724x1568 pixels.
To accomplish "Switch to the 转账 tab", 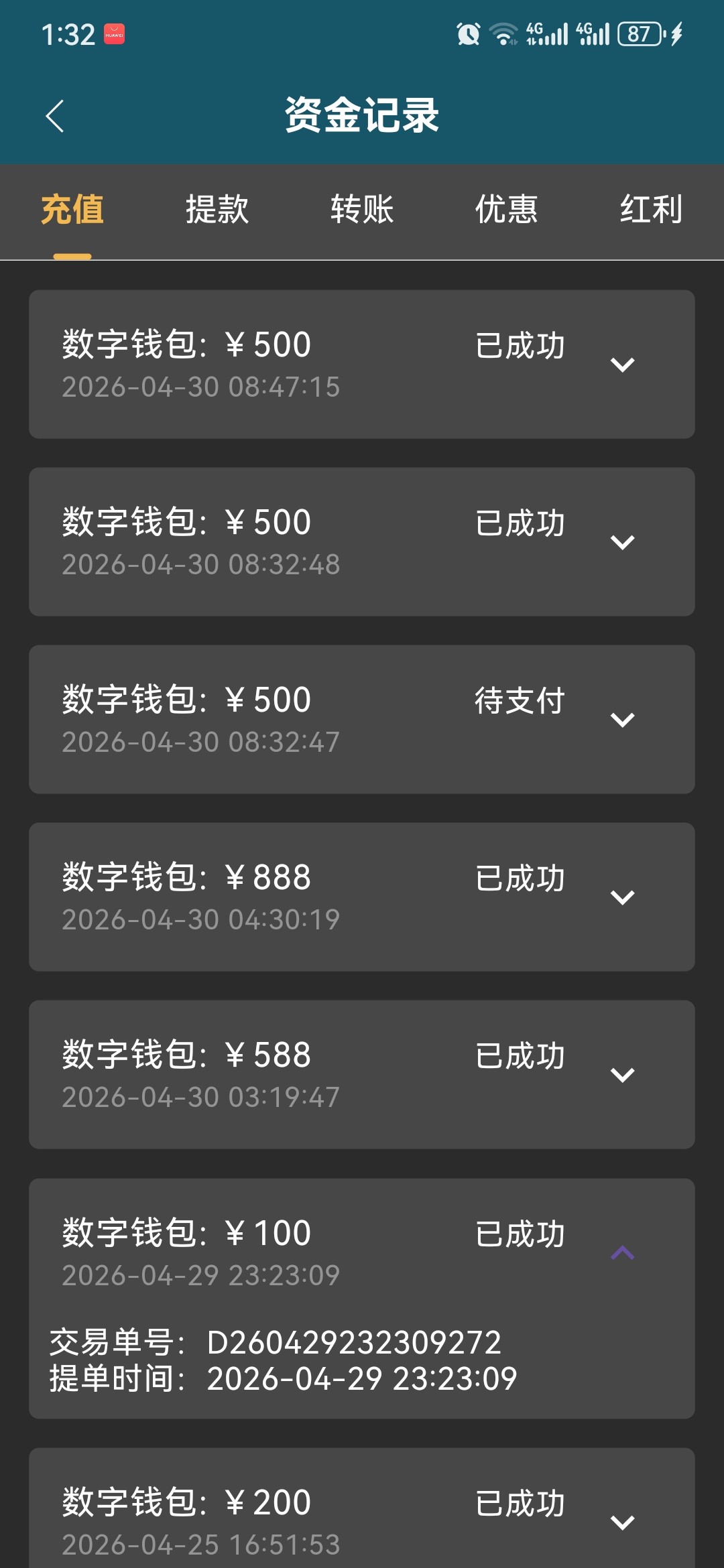I will (x=362, y=210).
